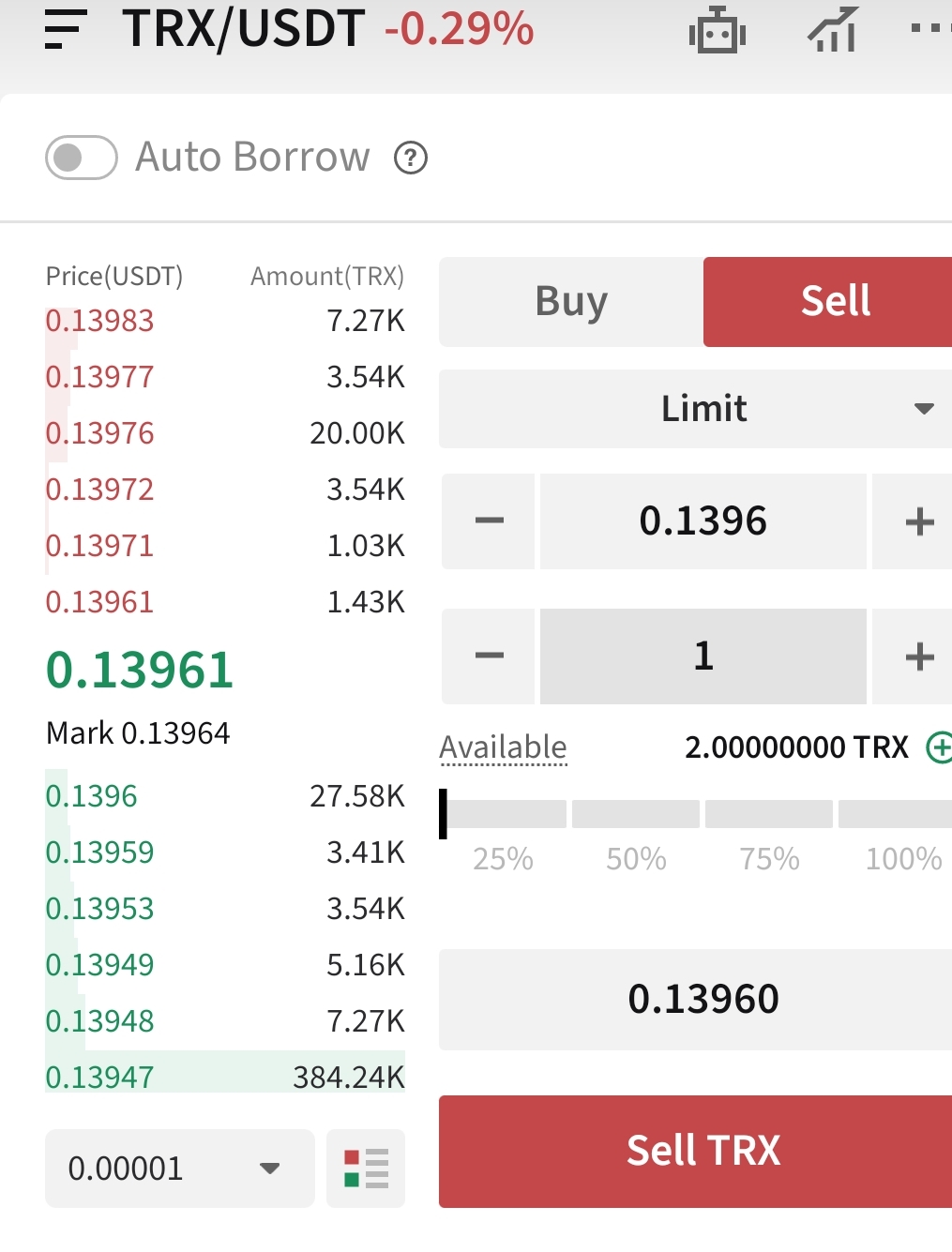Edit the limit price field 0.1396
Viewport: 952px width, 1252px height.
[x=703, y=521]
